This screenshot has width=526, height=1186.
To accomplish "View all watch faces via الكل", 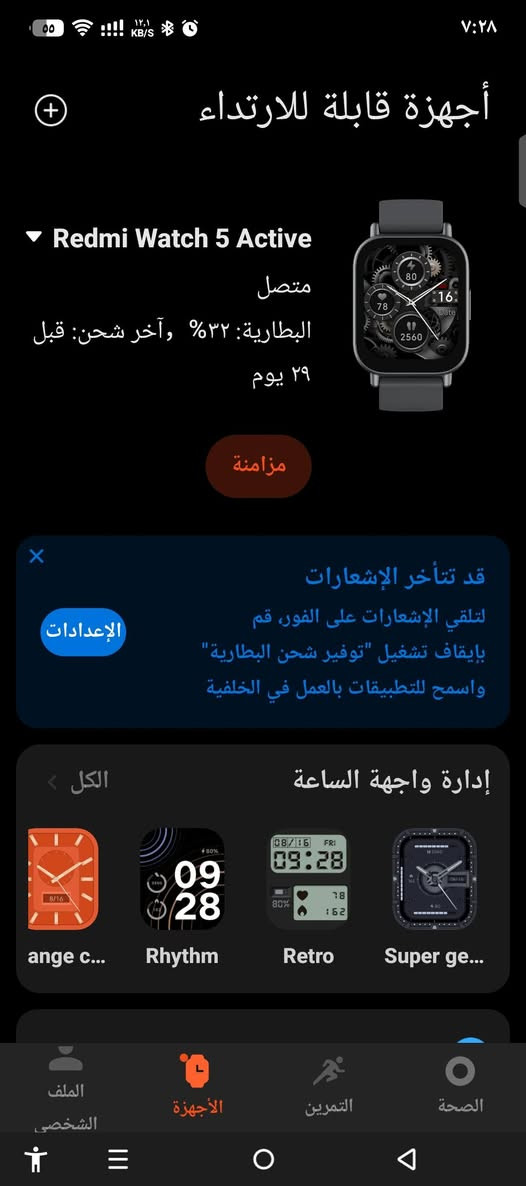I will [x=79, y=781].
